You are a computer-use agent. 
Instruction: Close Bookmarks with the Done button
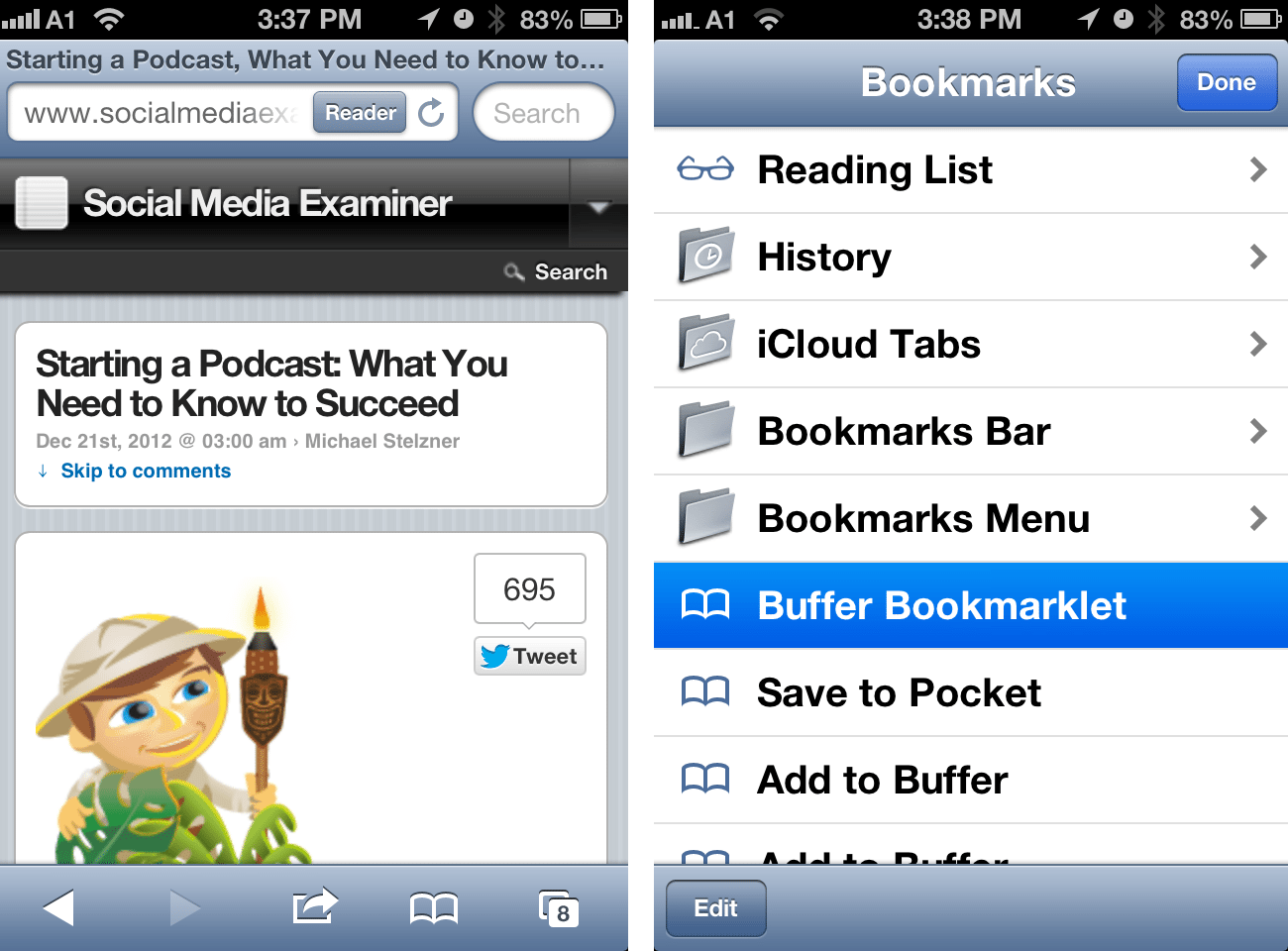click(x=1226, y=82)
